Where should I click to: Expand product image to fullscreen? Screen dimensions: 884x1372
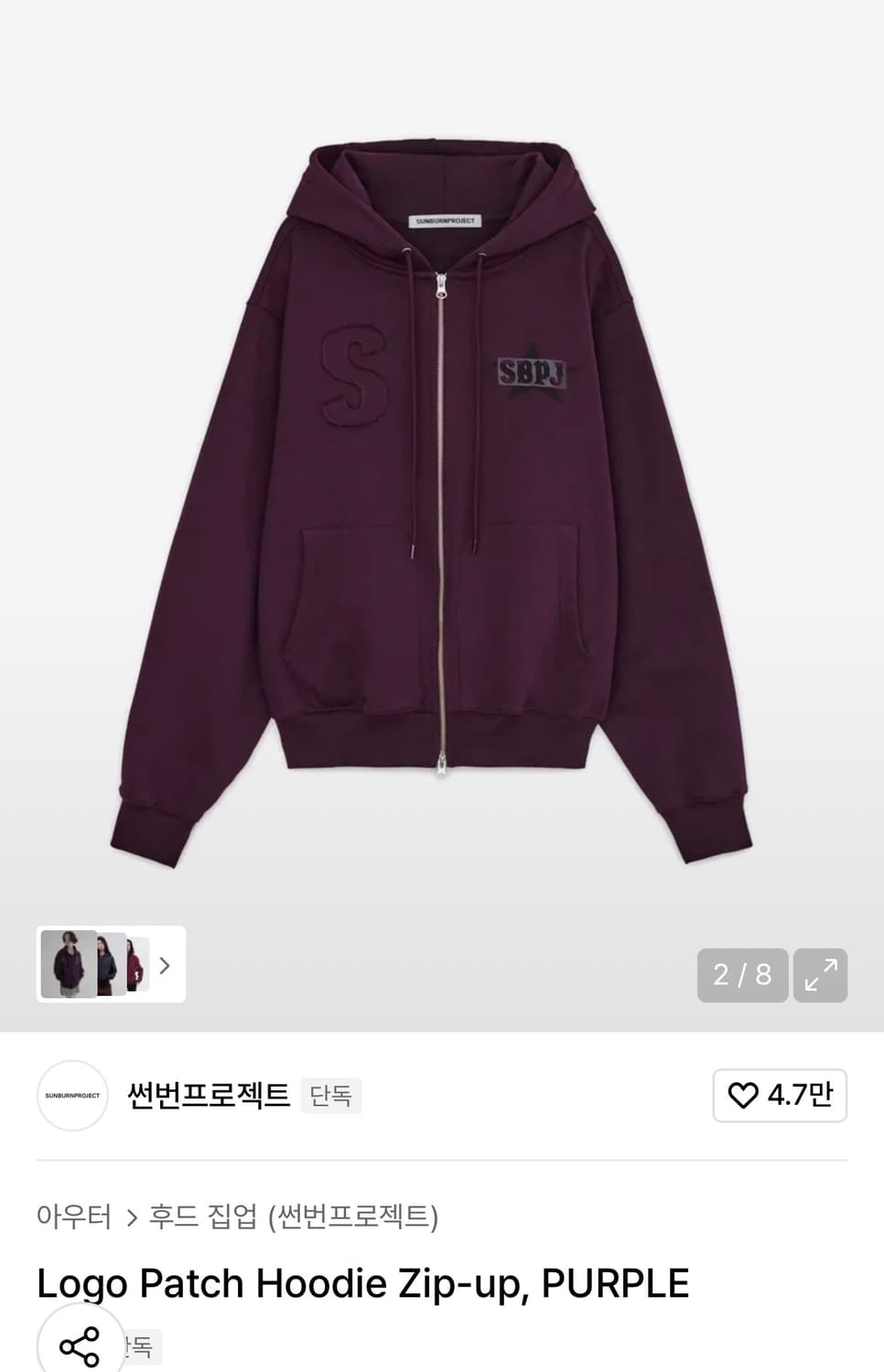pos(820,975)
